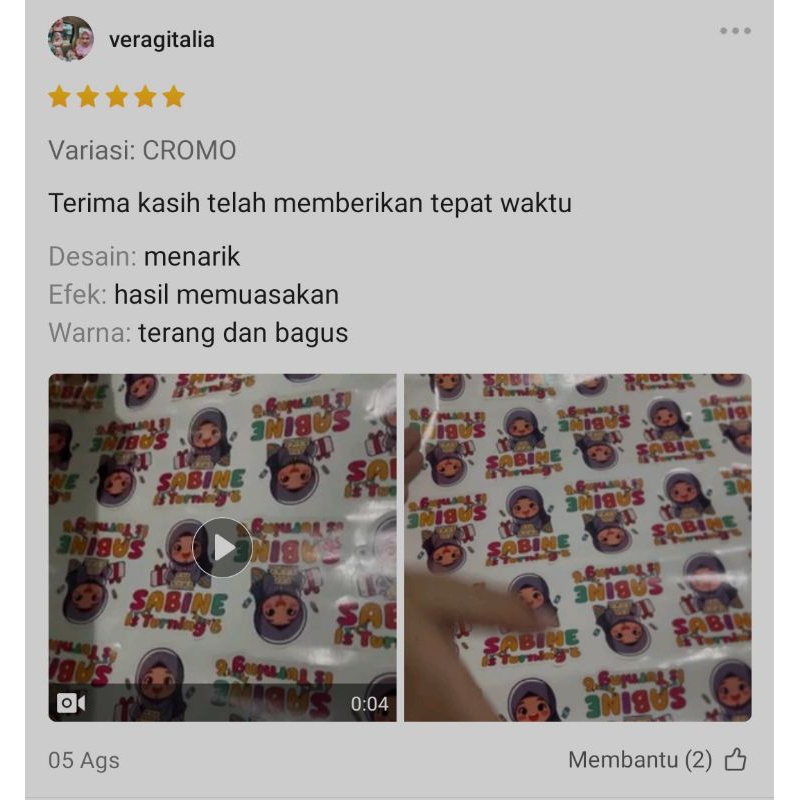Open the review's three-dot overflow menu
Viewport: 800px width, 800px height.
click(x=735, y=31)
